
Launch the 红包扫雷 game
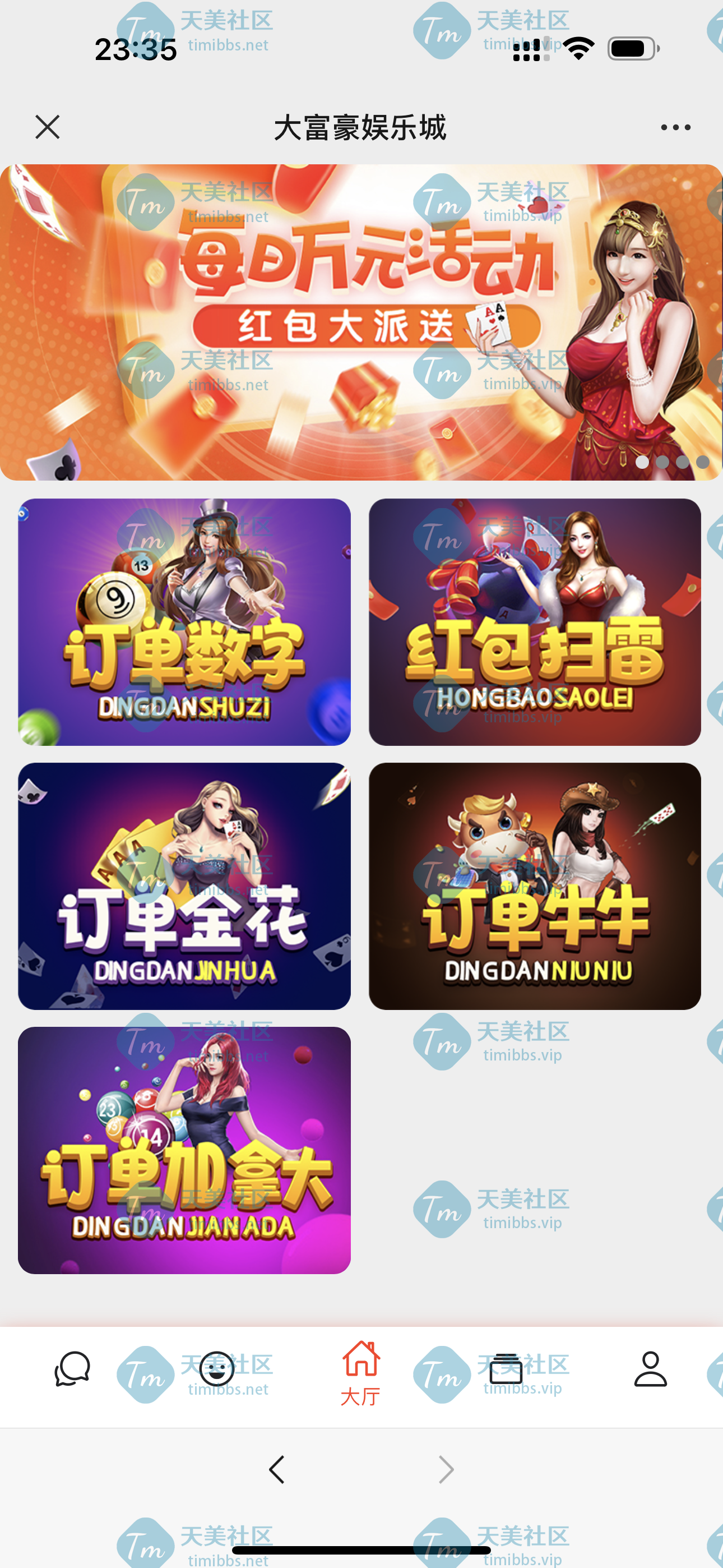(535, 622)
